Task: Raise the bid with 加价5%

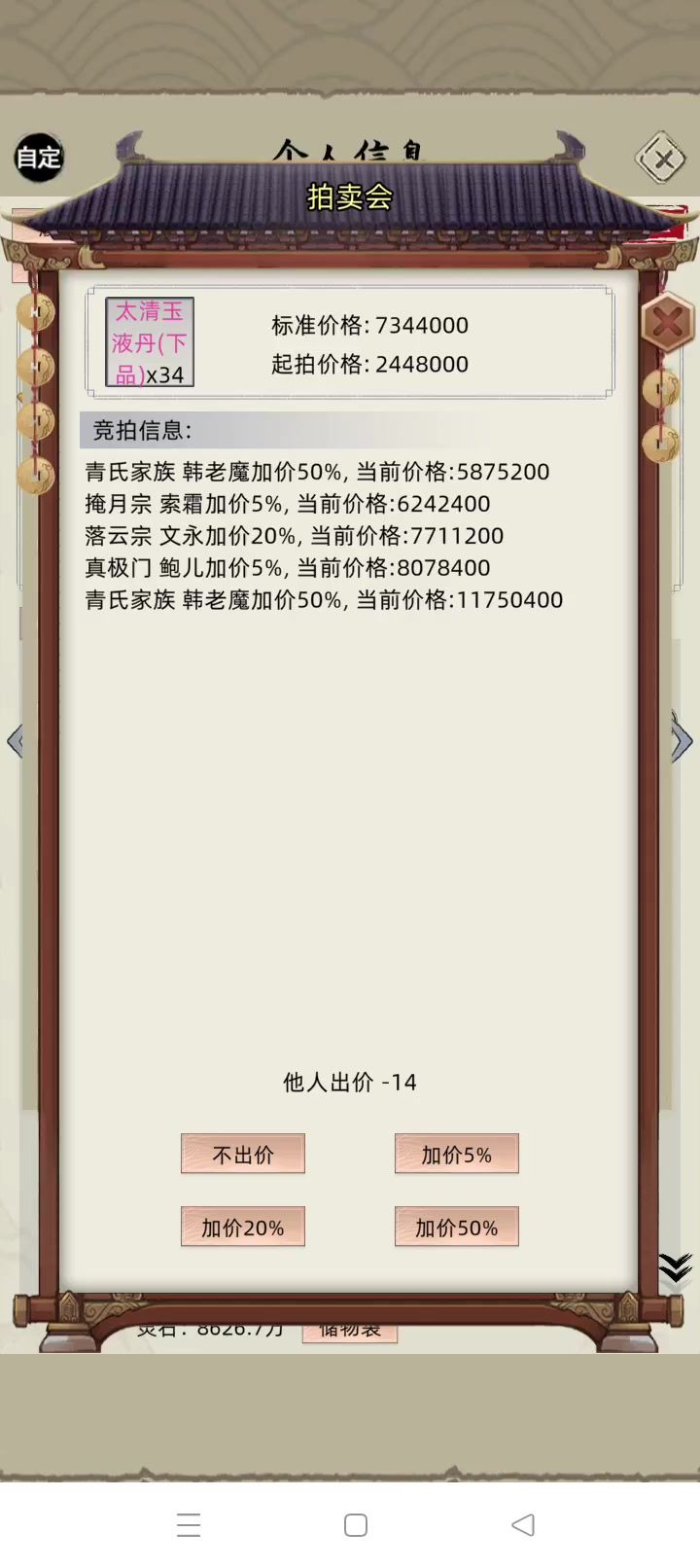Action: (x=456, y=1154)
